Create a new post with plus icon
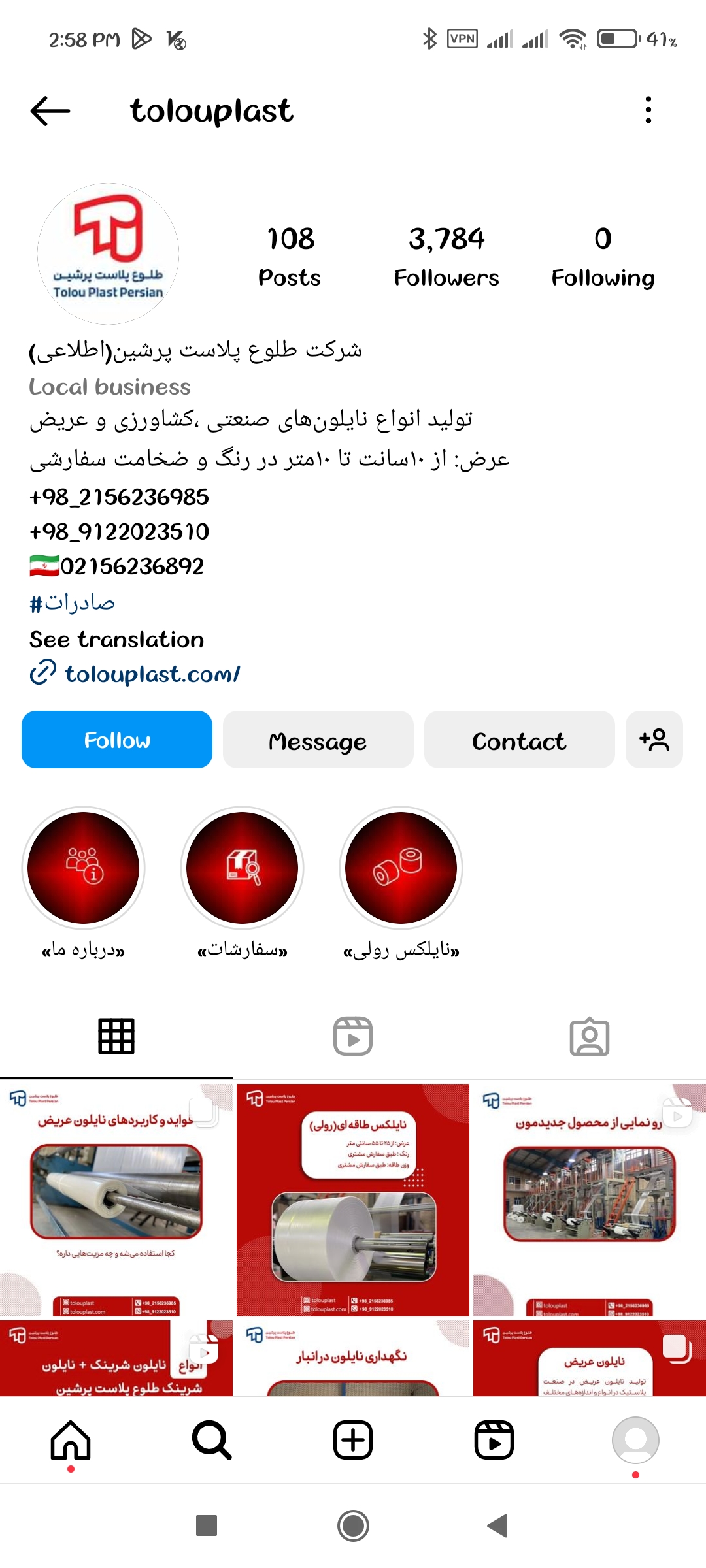 tap(353, 1440)
